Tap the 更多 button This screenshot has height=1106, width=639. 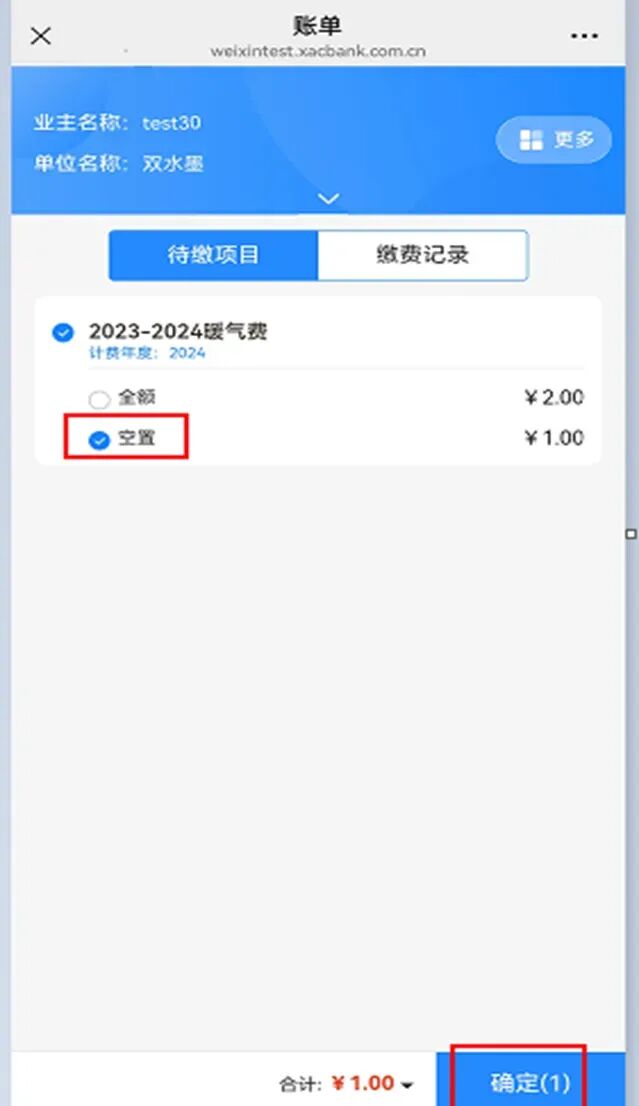pos(554,140)
